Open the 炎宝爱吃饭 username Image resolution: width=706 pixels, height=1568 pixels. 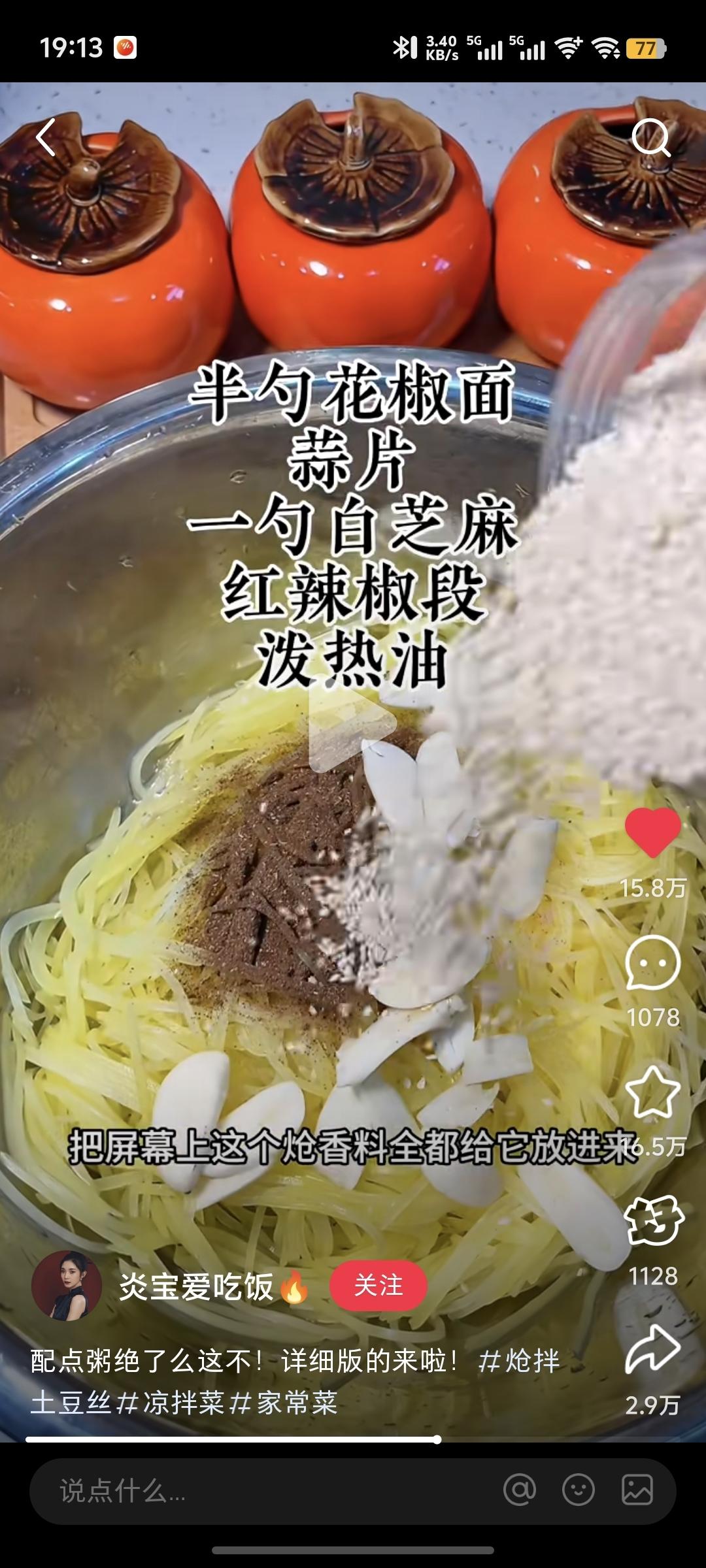click(196, 1286)
